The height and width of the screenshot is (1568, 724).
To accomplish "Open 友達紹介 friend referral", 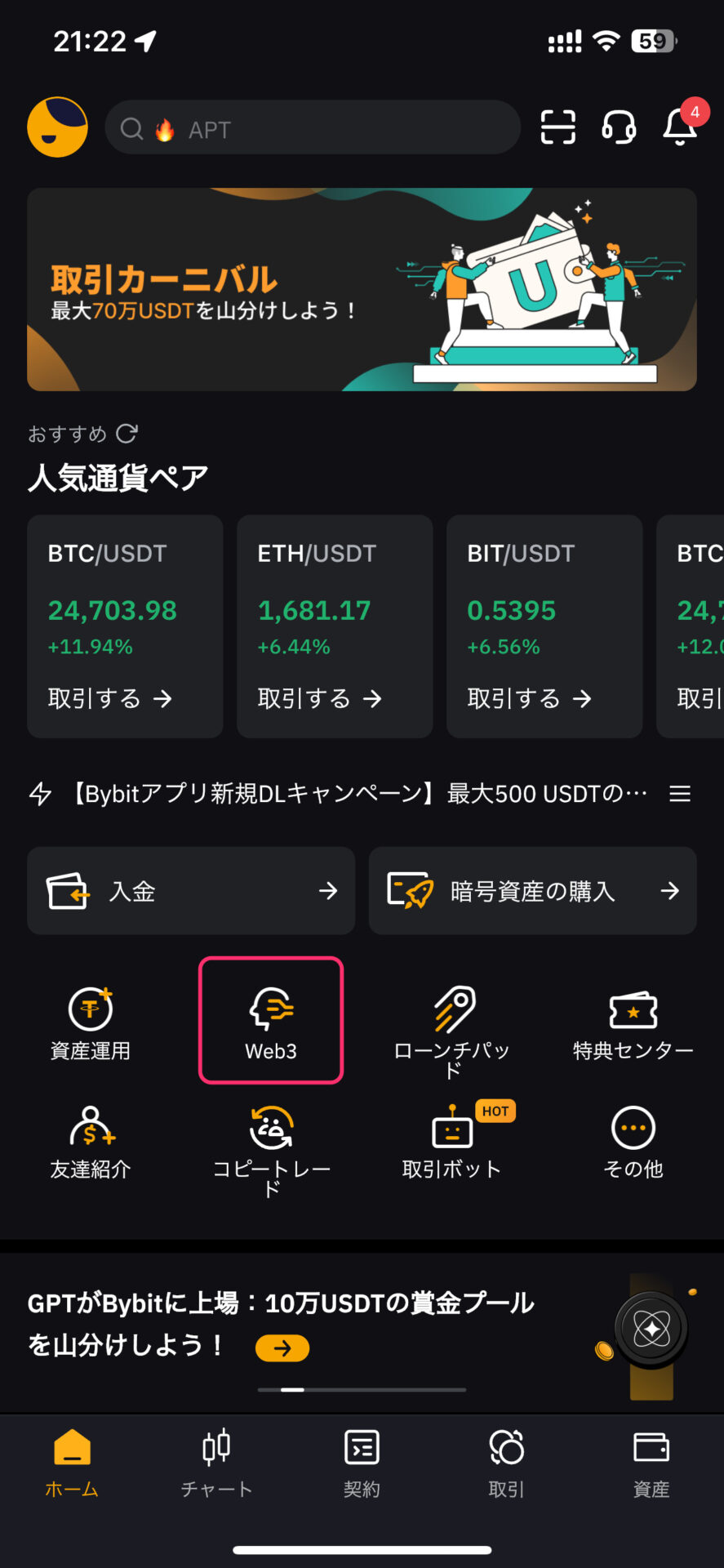I will [90, 1141].
